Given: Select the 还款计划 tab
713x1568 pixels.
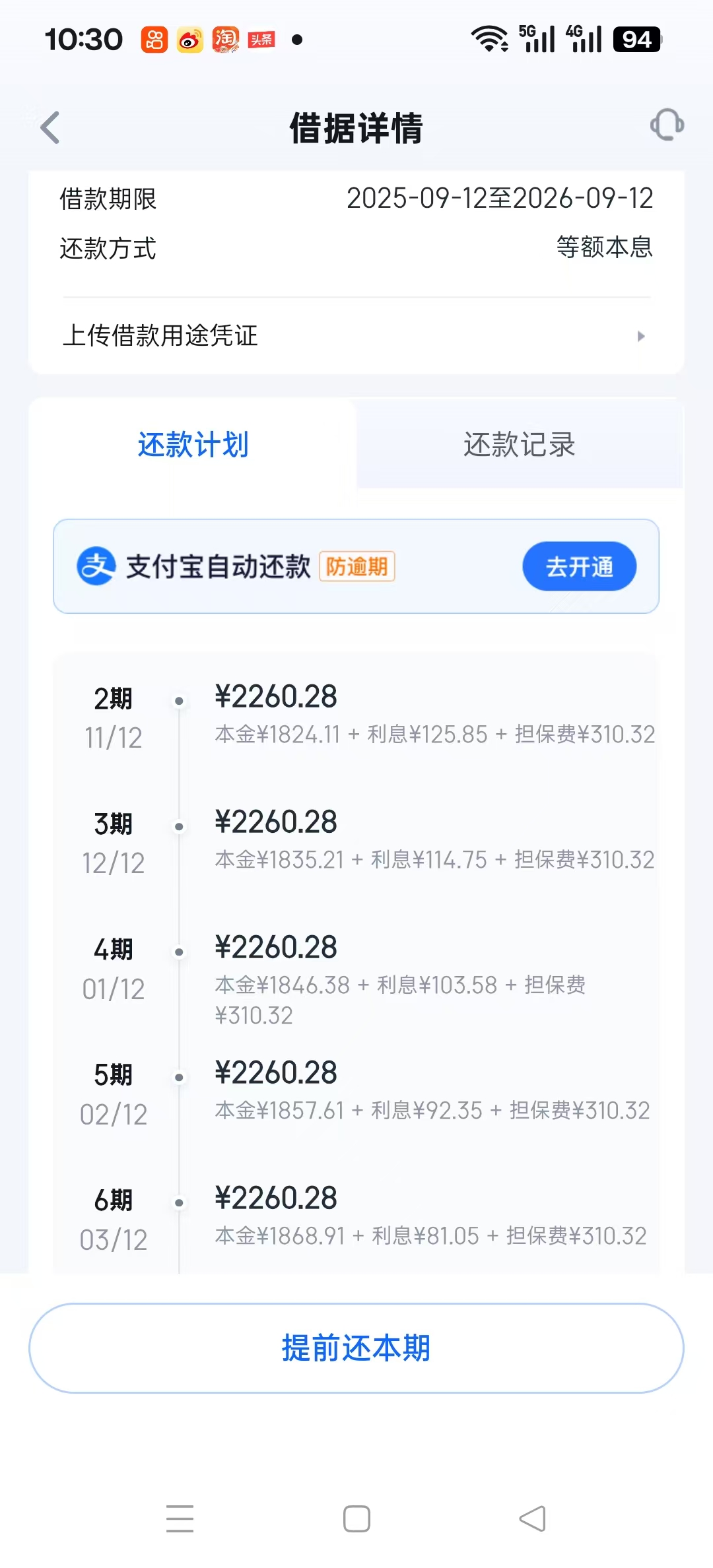Looking at the screenshot, I should [193, 444].
